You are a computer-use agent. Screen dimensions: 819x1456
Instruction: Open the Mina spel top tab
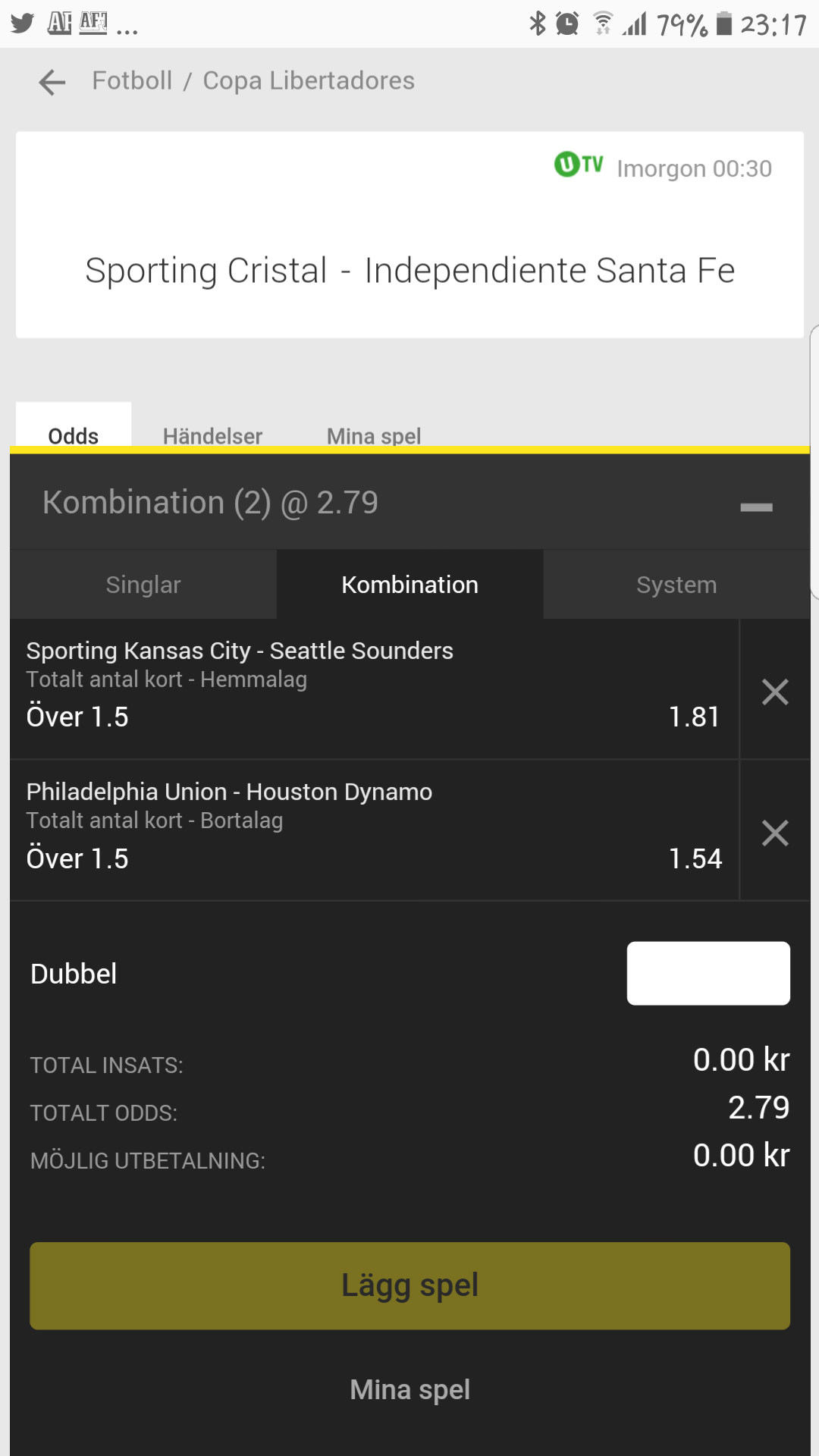[374, 436]
